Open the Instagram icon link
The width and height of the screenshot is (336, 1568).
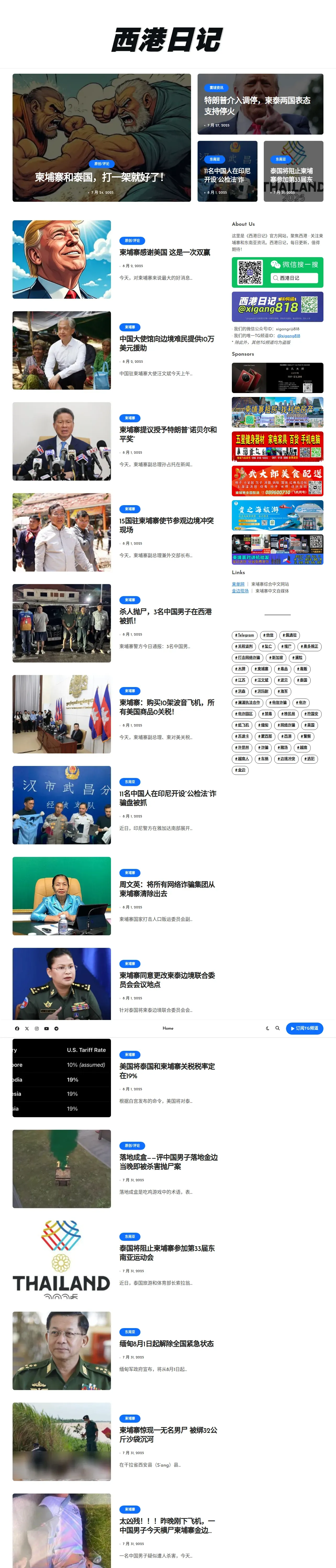point(37,1029)
